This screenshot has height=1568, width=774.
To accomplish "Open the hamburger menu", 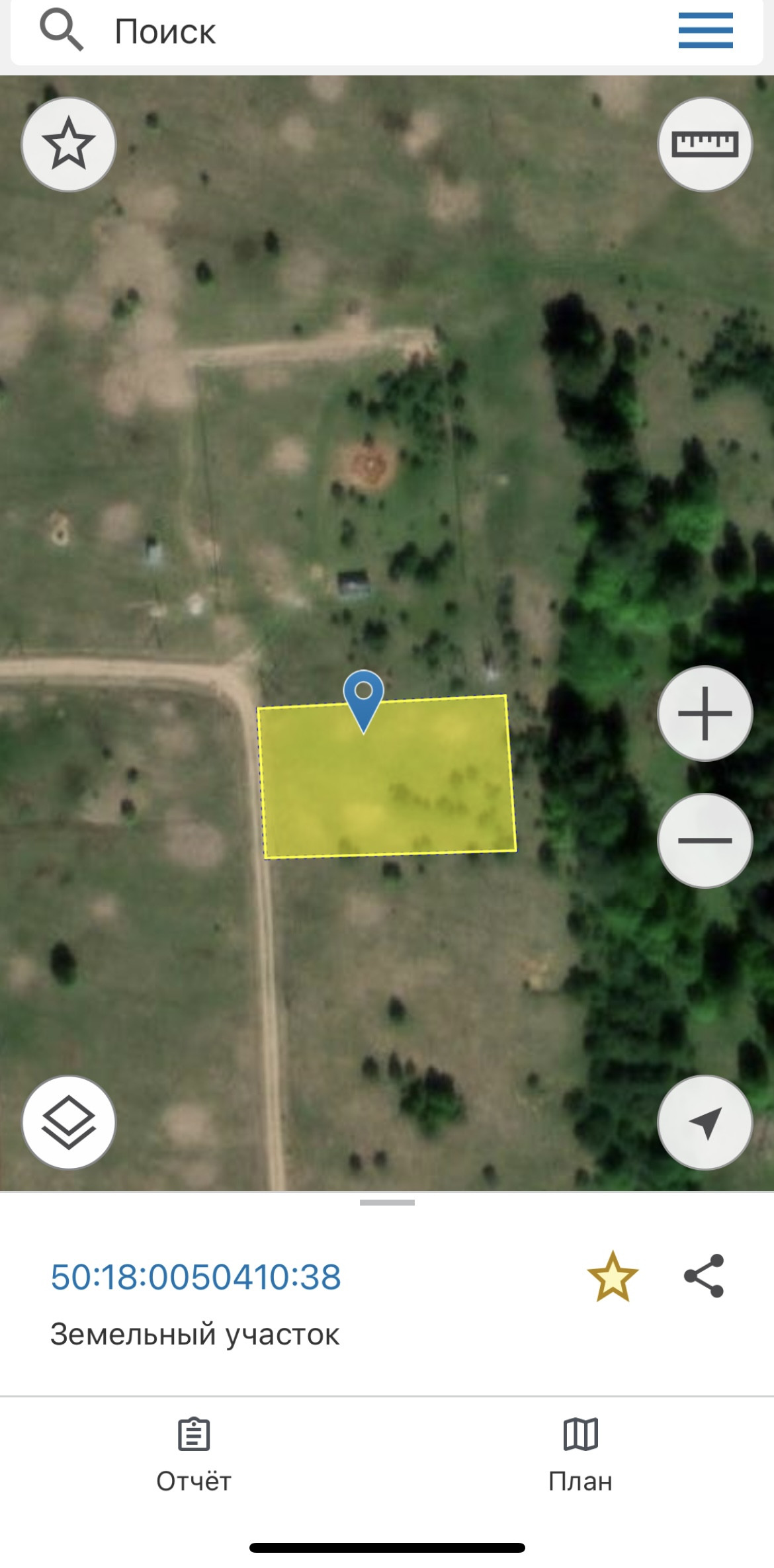I will tap(705, 30).
